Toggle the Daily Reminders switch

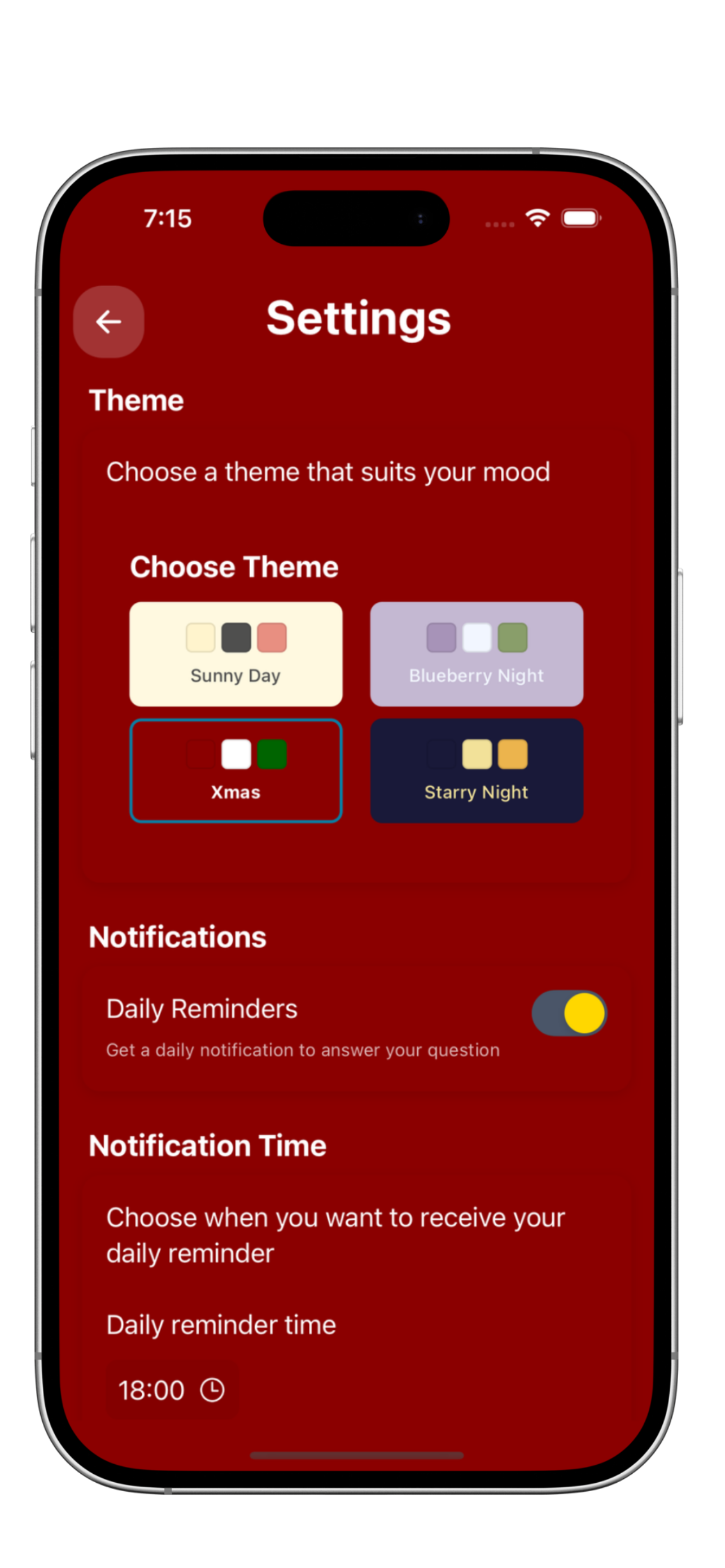pos(569,1013)
